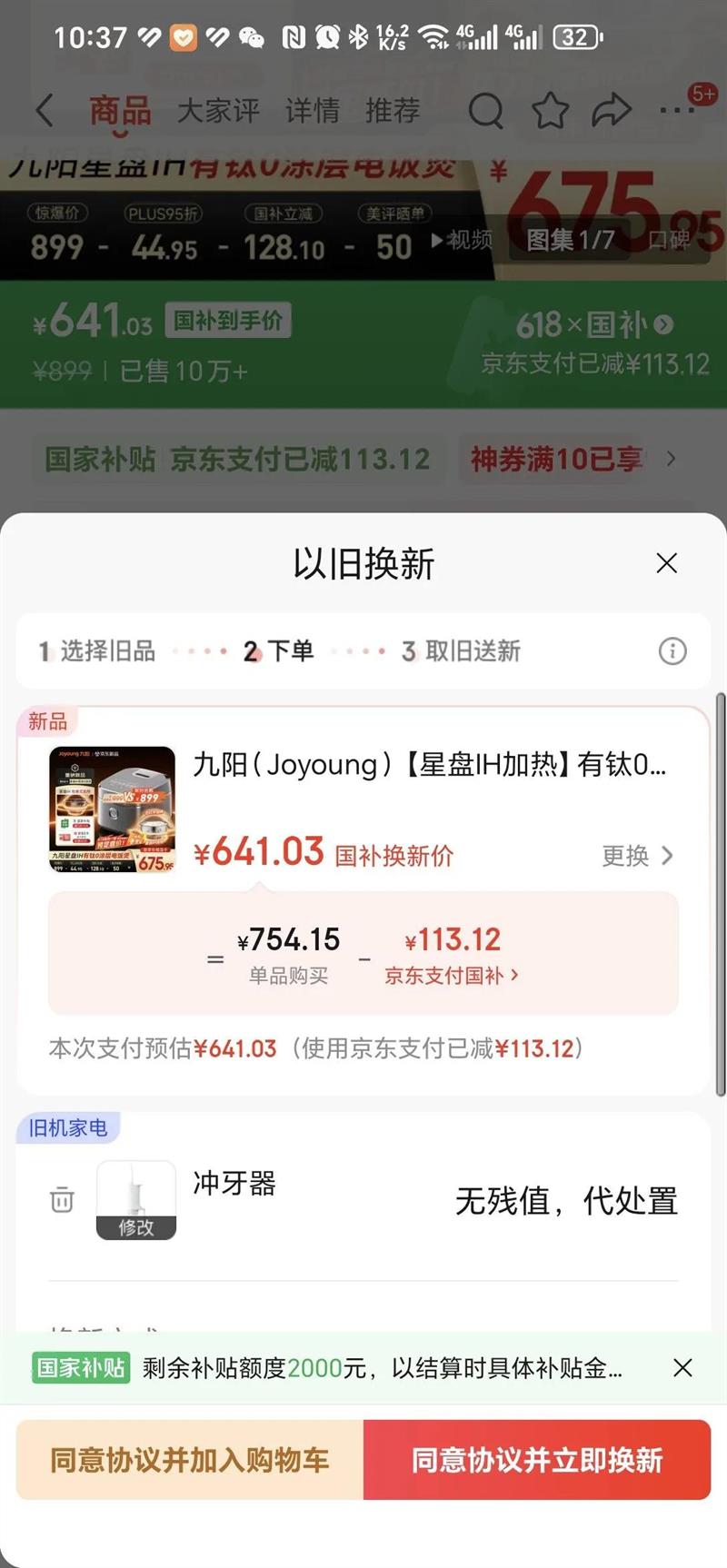Dismiss the 国家补贴 remaining quota banner
The height and width of the screenshot is (1568, 727).
coord(682,1367)
